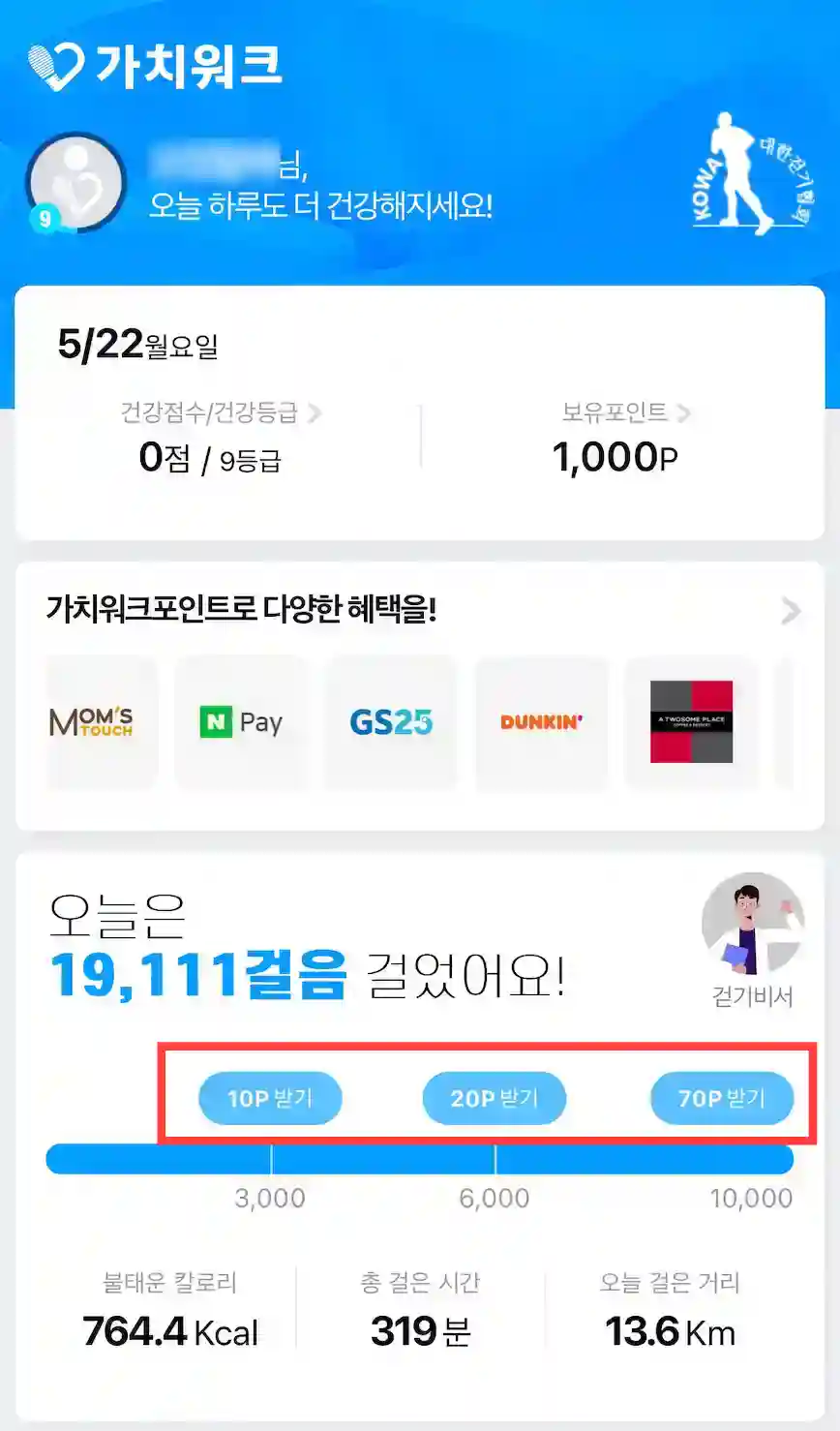Viewport: 840px width, 1431px height.
Task: Tap the 걷기비서 assistant character icon
Action: (754, 925)
